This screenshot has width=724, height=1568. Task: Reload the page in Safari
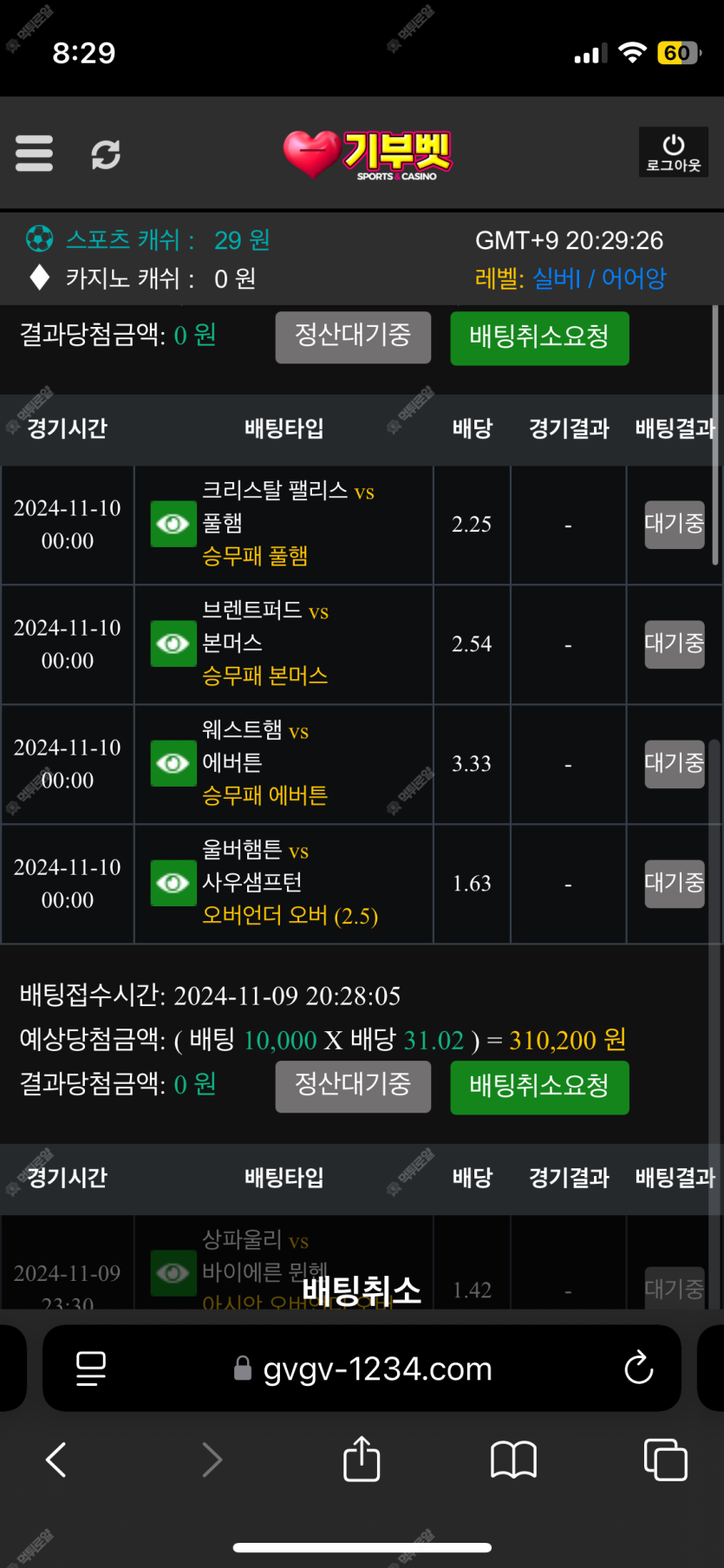[638, 1369]
